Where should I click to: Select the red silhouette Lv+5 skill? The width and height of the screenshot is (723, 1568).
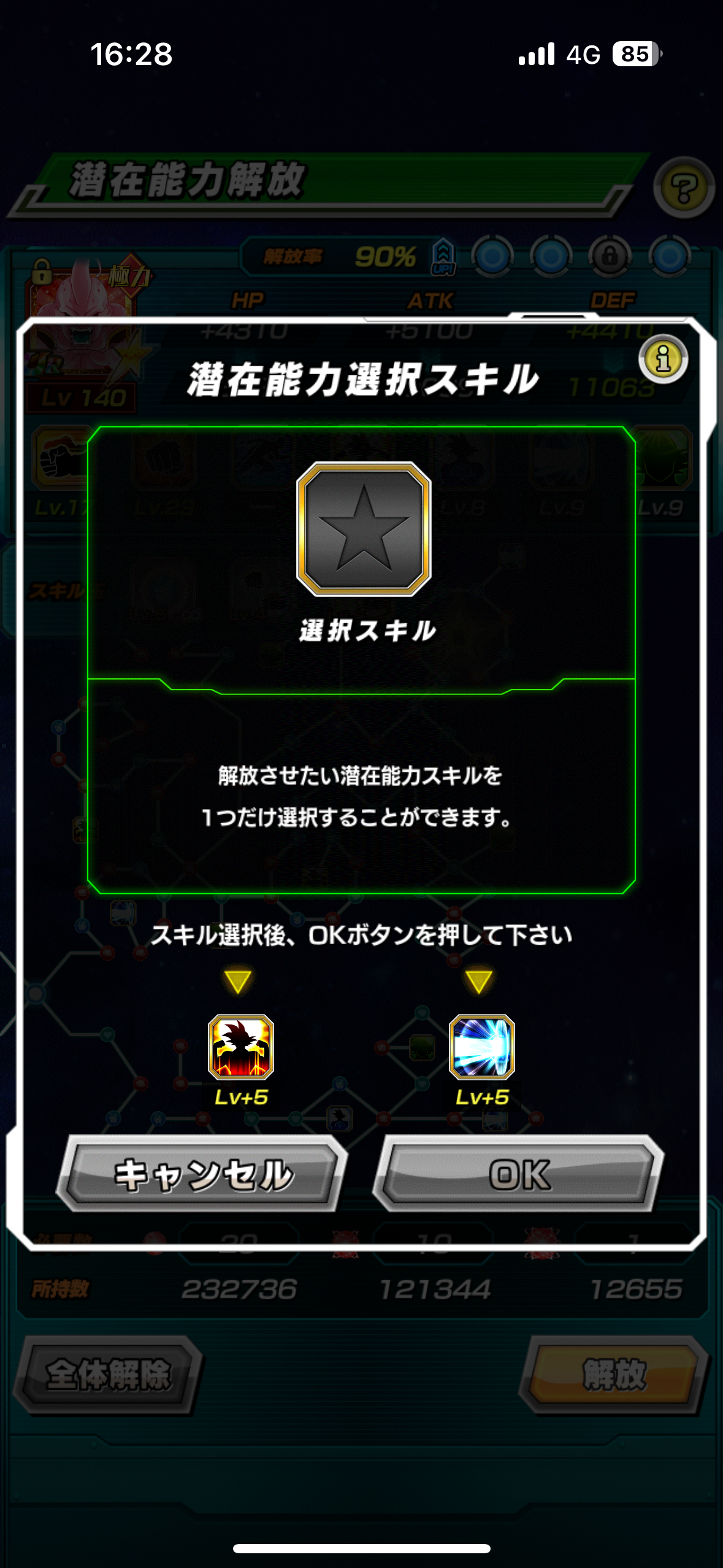(241, 1047)
